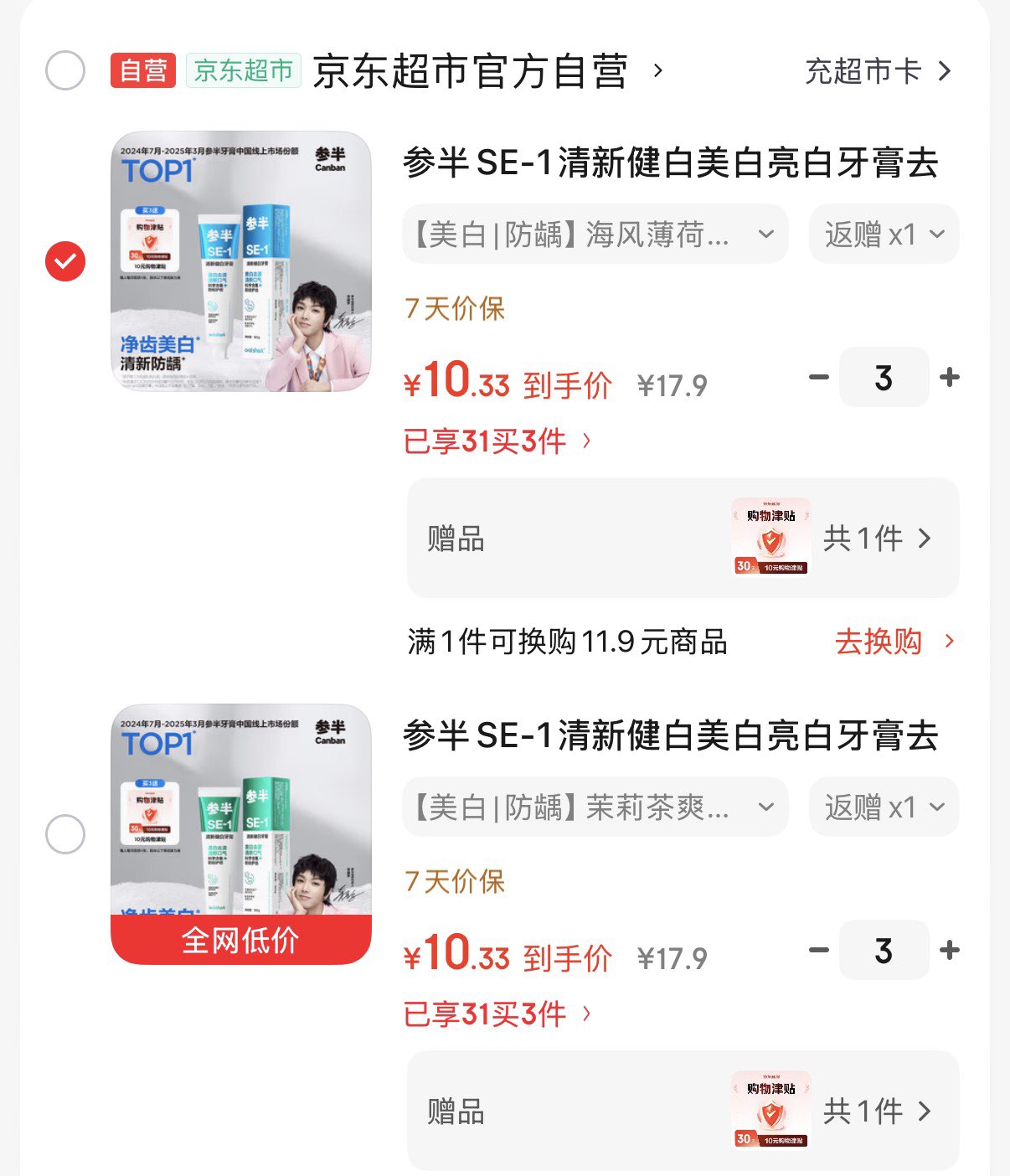Increase quantity of second toothpaste item
The image size is (1010, 1176).
pos(951,951)
